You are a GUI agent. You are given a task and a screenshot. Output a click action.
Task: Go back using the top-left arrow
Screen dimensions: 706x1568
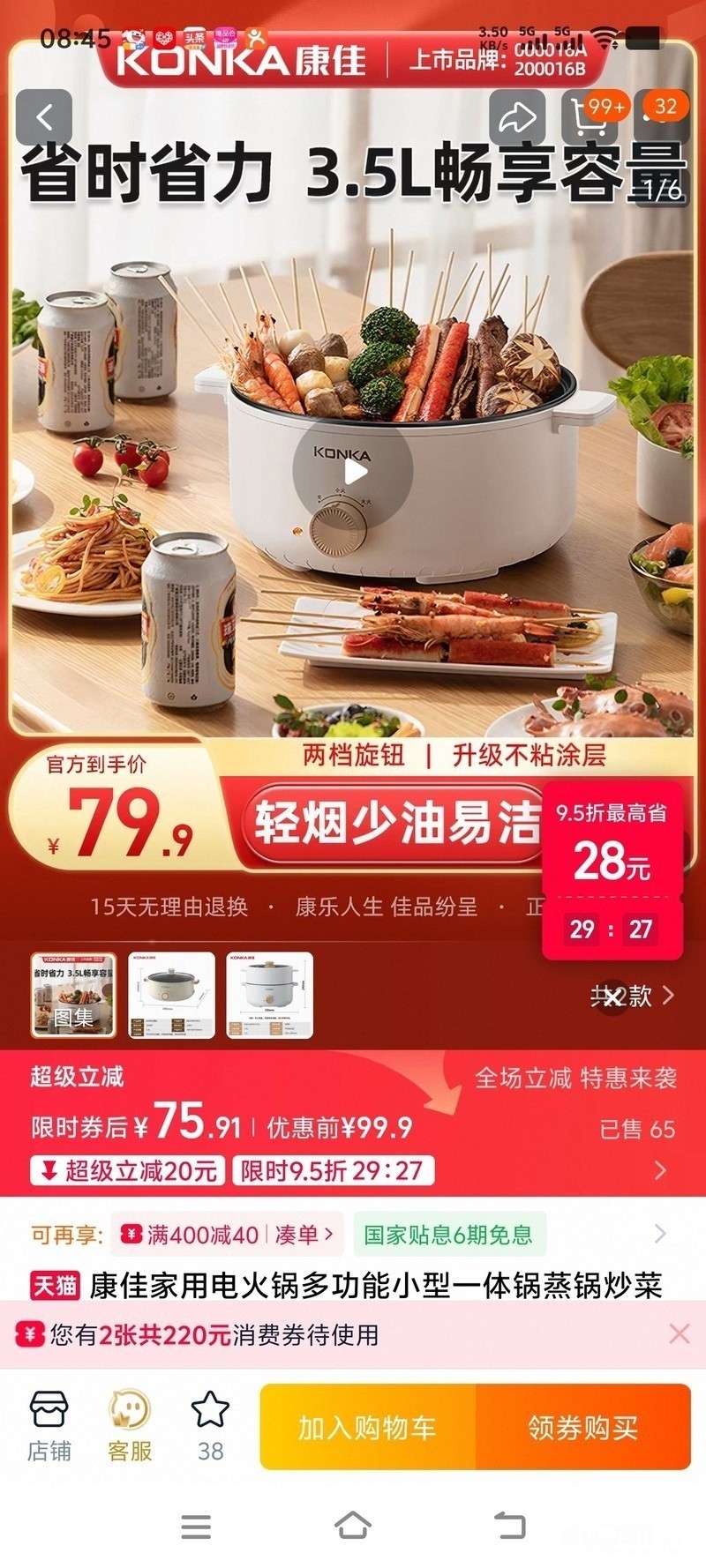coord(44,116)
